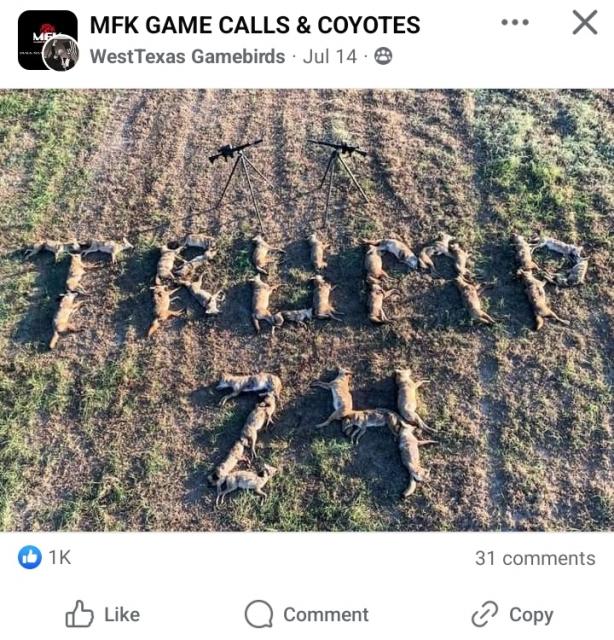Open the post photo in full view

[307, 310]
